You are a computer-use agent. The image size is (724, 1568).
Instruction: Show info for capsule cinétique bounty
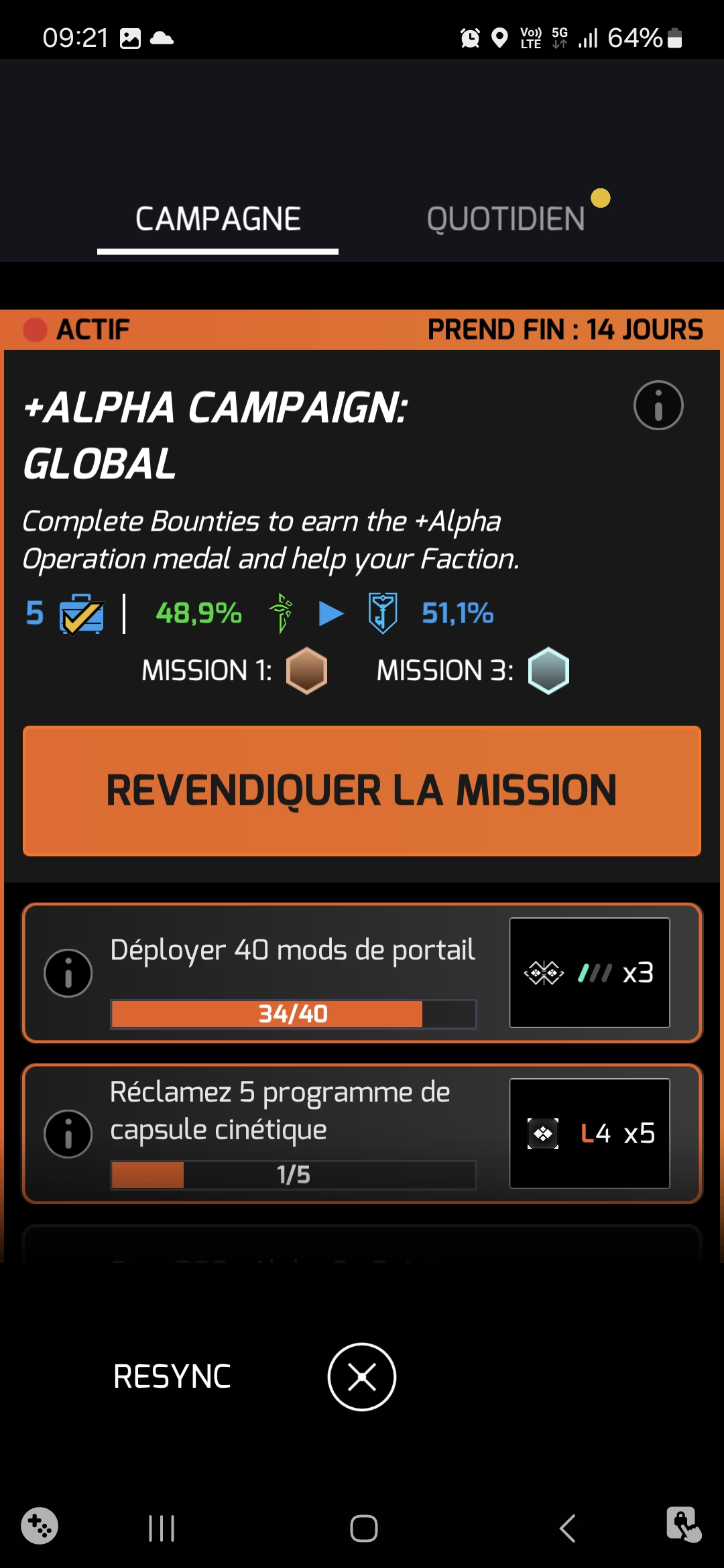point(68,1134)
